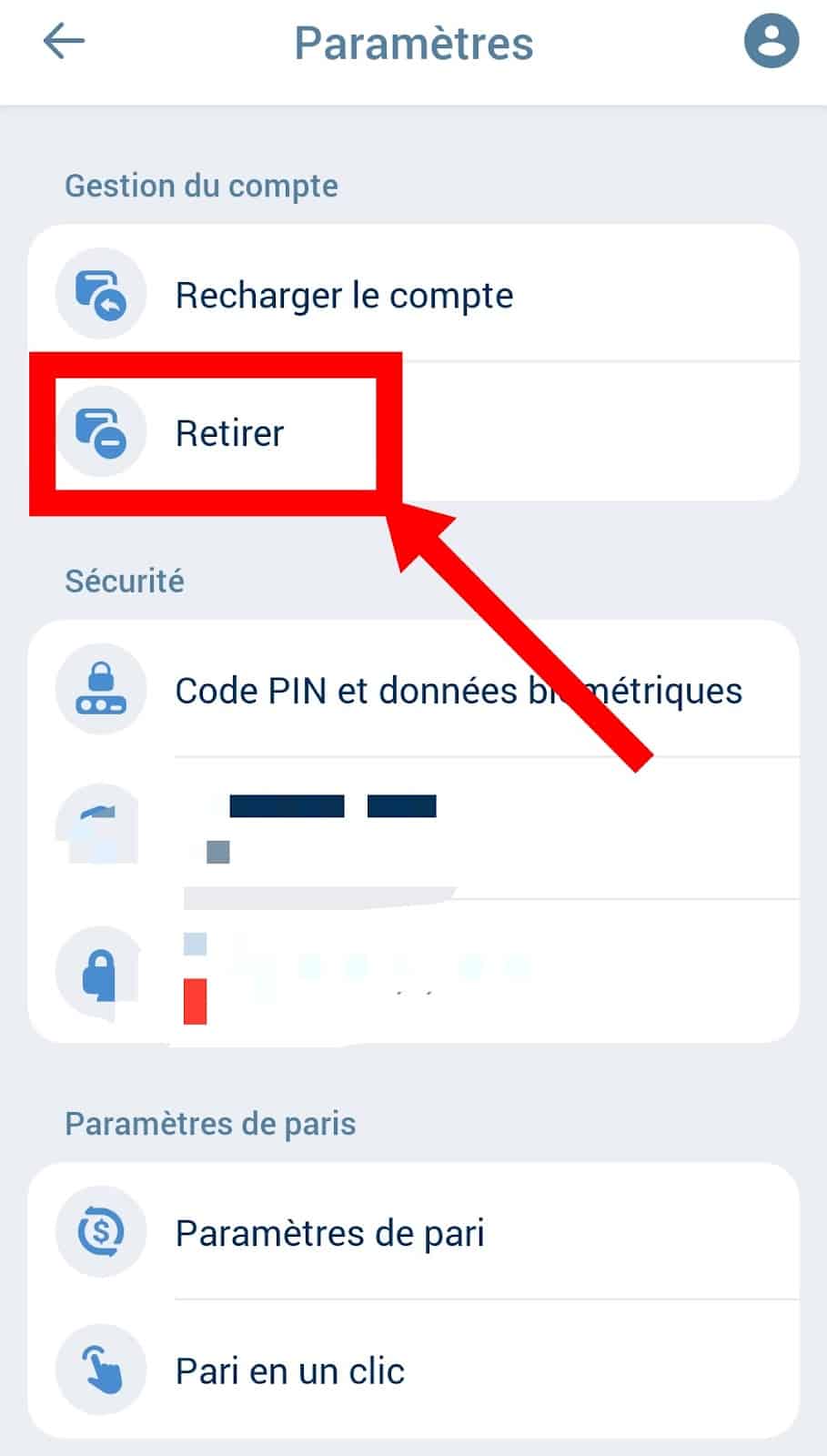Select the padlock icon for Code PIN settings

(101, 689)
